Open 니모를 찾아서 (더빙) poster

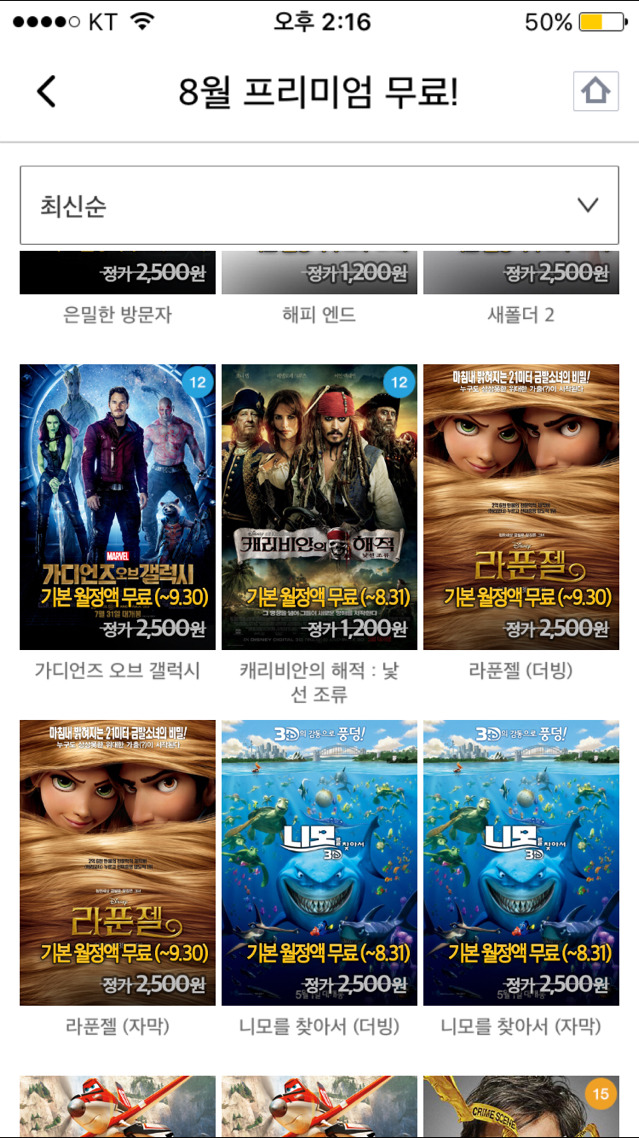pos(319,862)
